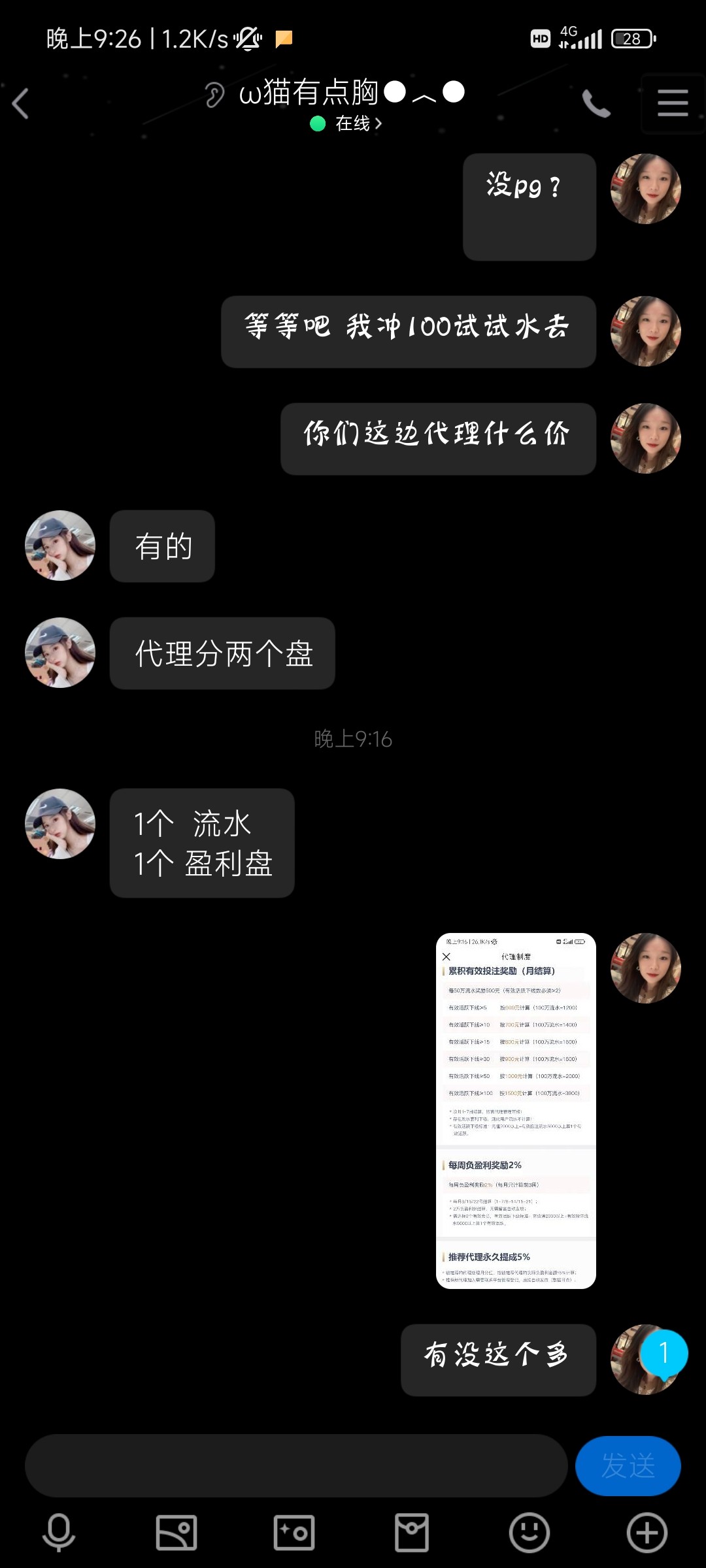Open the shared agent policy screenshot

coord(516,1111)
